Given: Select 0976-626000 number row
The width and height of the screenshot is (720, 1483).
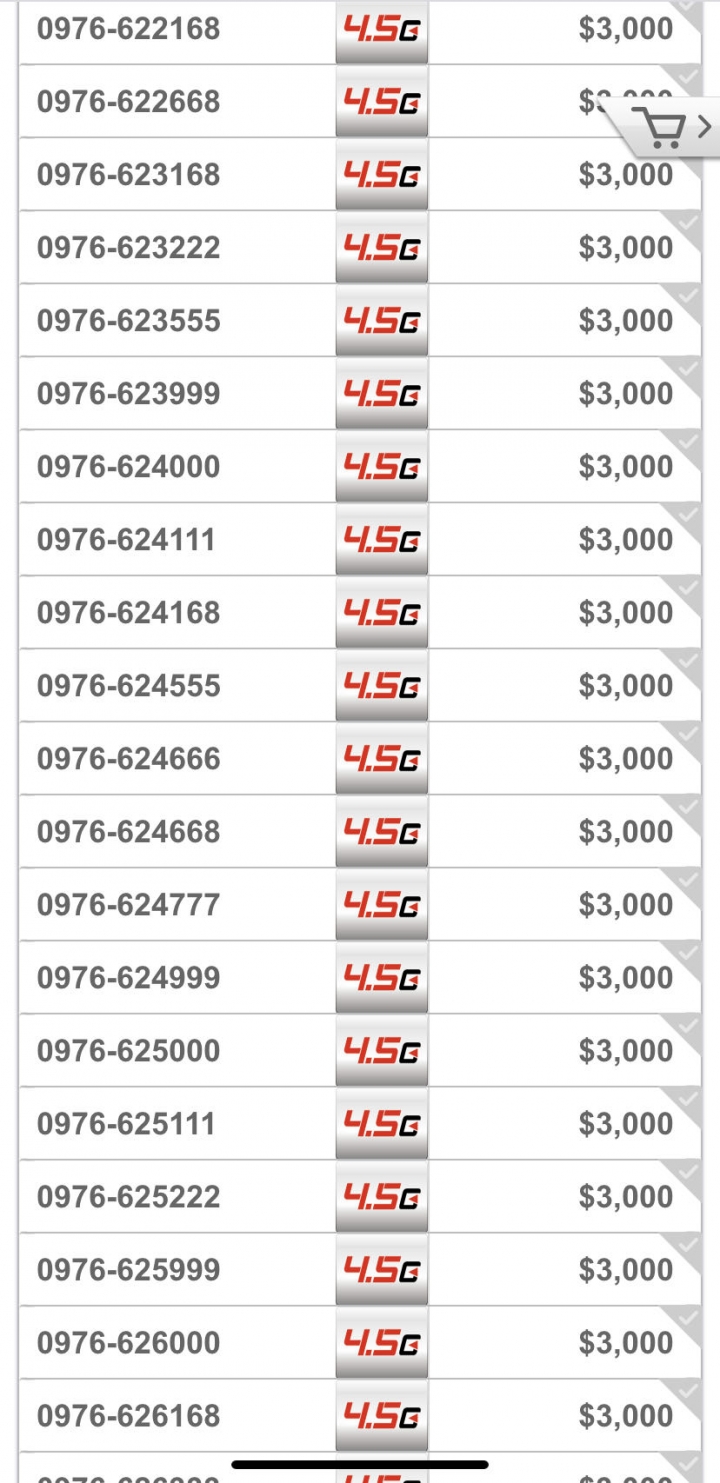Looking at the screenshot, I should click(x=360, y=1342).
